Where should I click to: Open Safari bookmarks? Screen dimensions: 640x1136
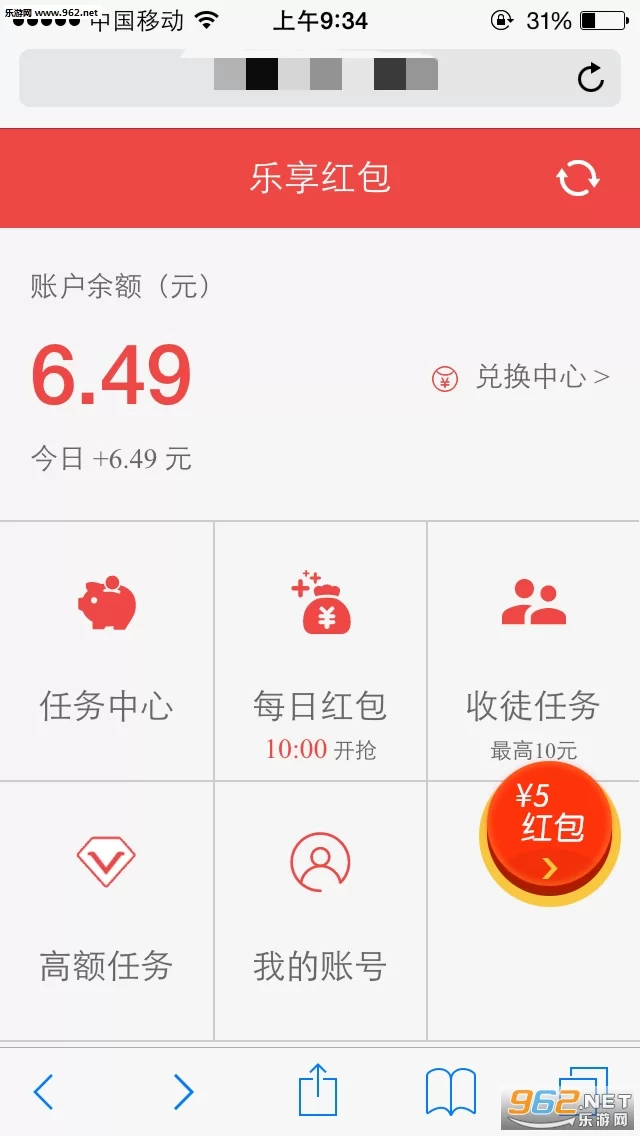pyautogui.click(x=451, y=1091)
